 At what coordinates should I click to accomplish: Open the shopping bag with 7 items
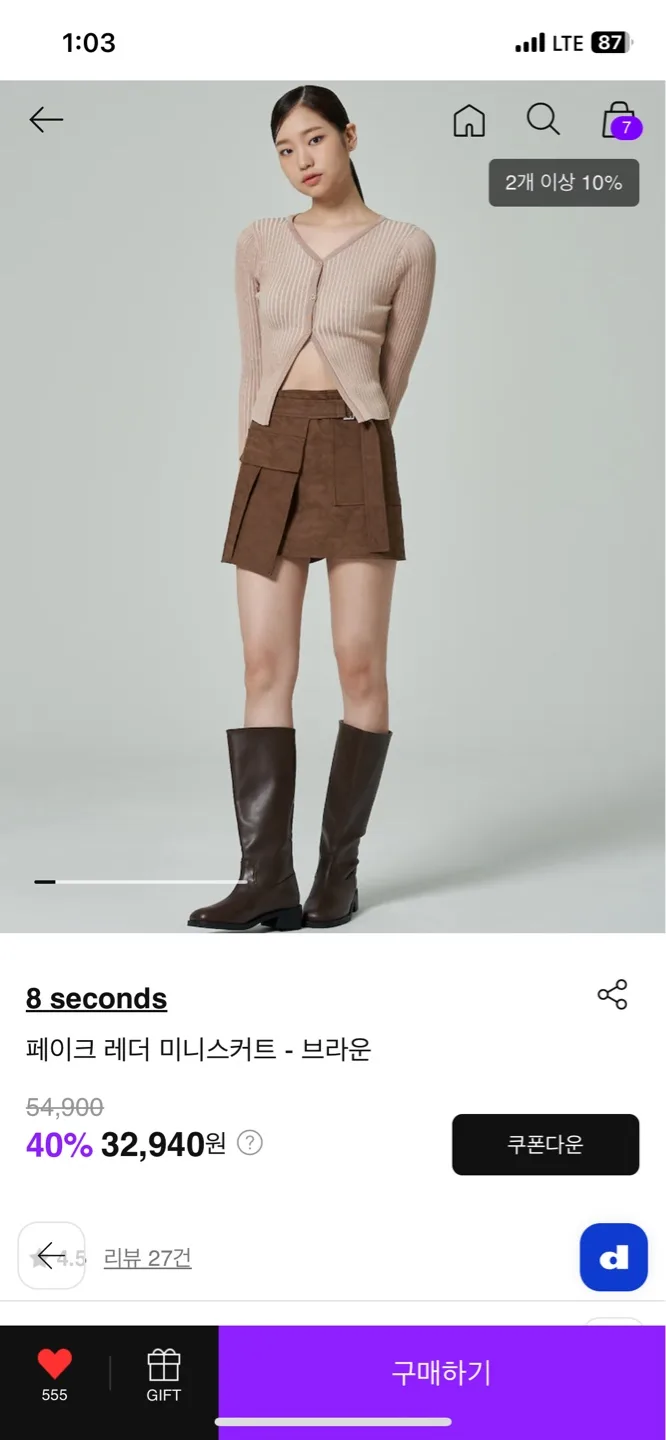619,121
